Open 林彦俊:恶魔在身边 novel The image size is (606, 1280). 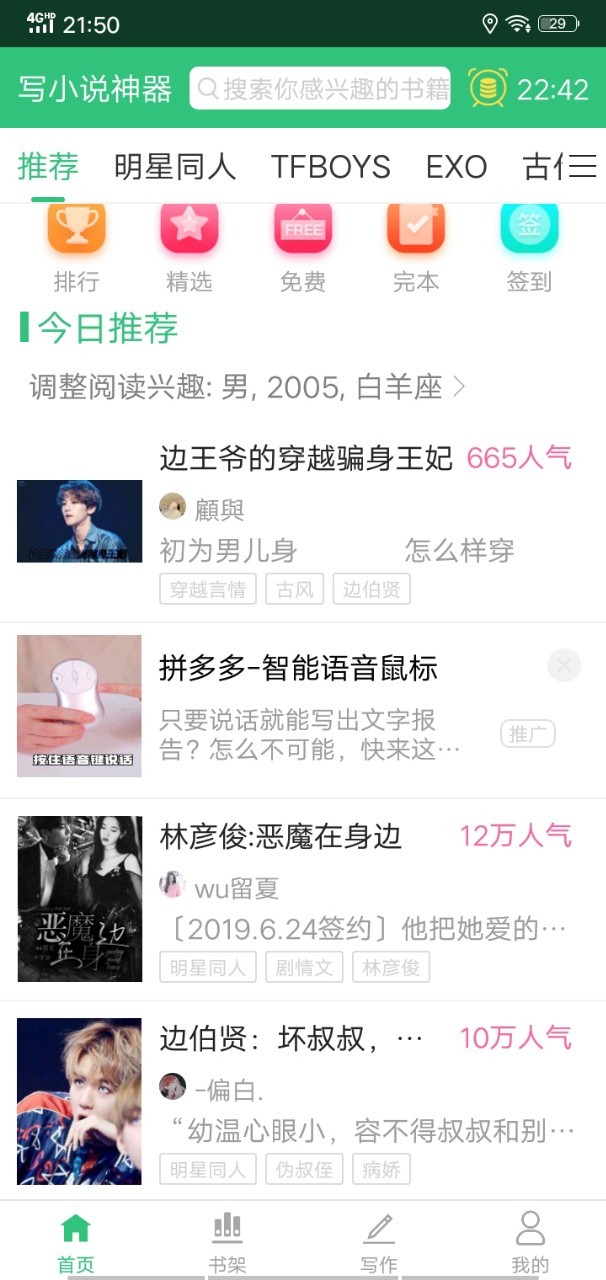[x=281, y=836]
